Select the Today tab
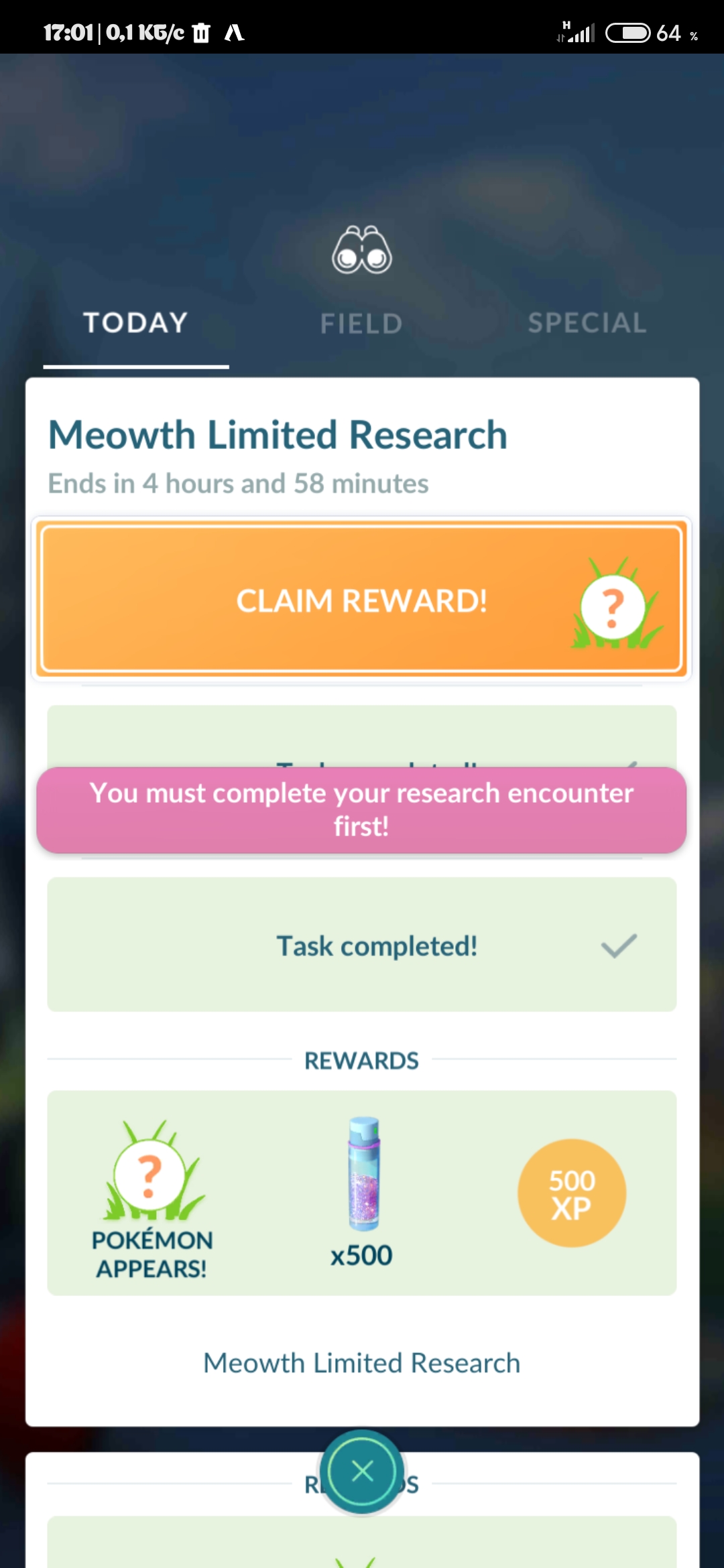Screen dimensions: 724x1568 point(135,324)
